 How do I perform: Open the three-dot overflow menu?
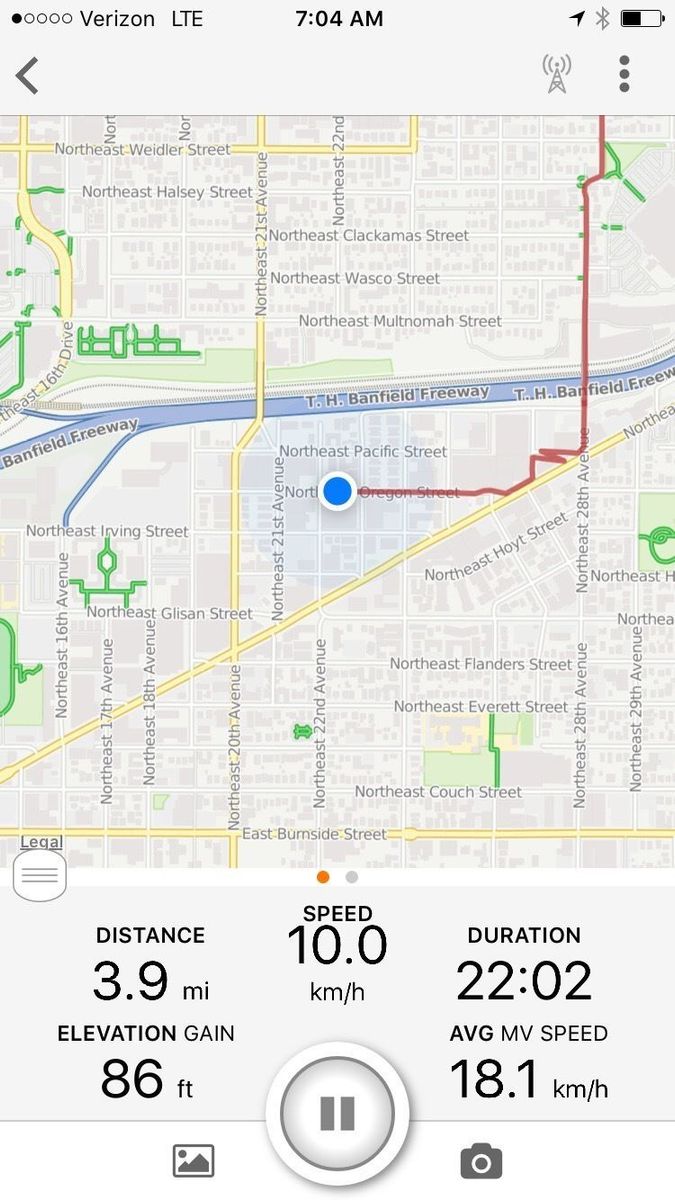point(624,74)
